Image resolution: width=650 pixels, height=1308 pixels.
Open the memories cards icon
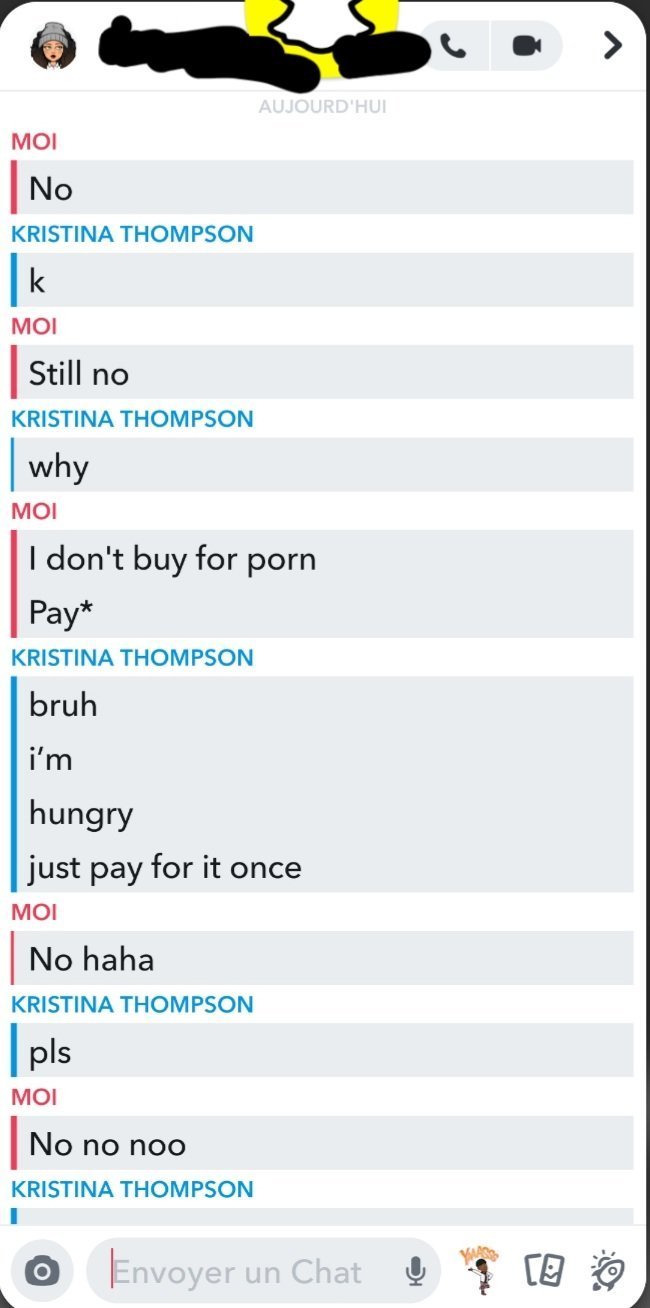(543, 1271)
